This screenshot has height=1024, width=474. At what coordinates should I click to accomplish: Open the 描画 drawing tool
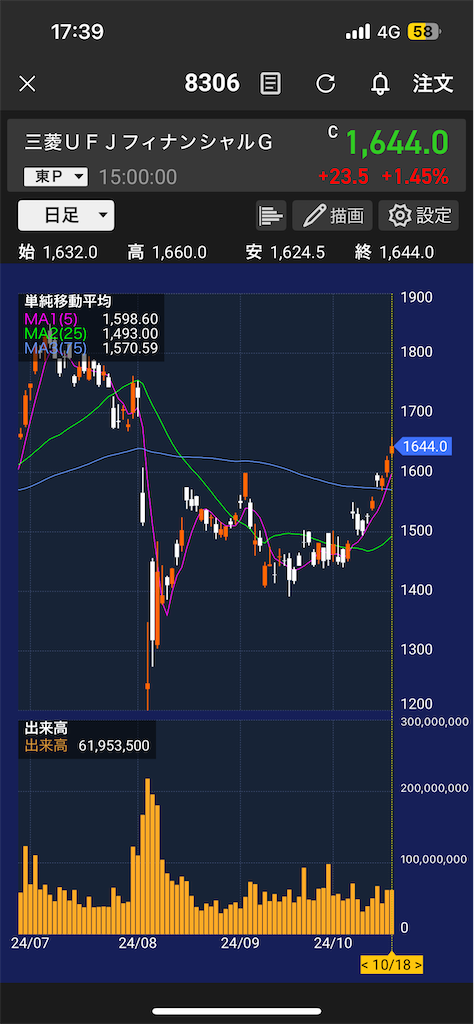pos(332,216)
